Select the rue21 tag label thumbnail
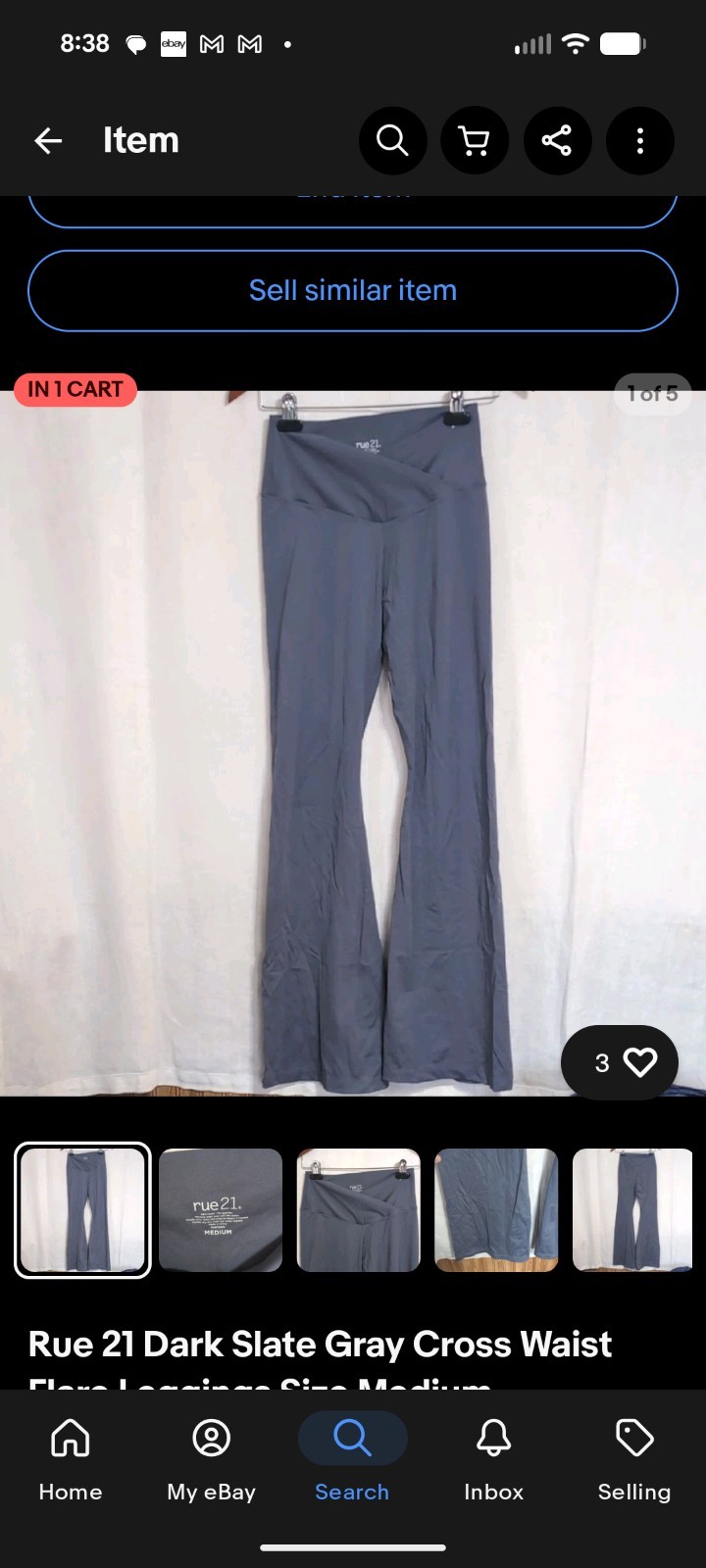706x1568 pixels. click(221, 1210)
